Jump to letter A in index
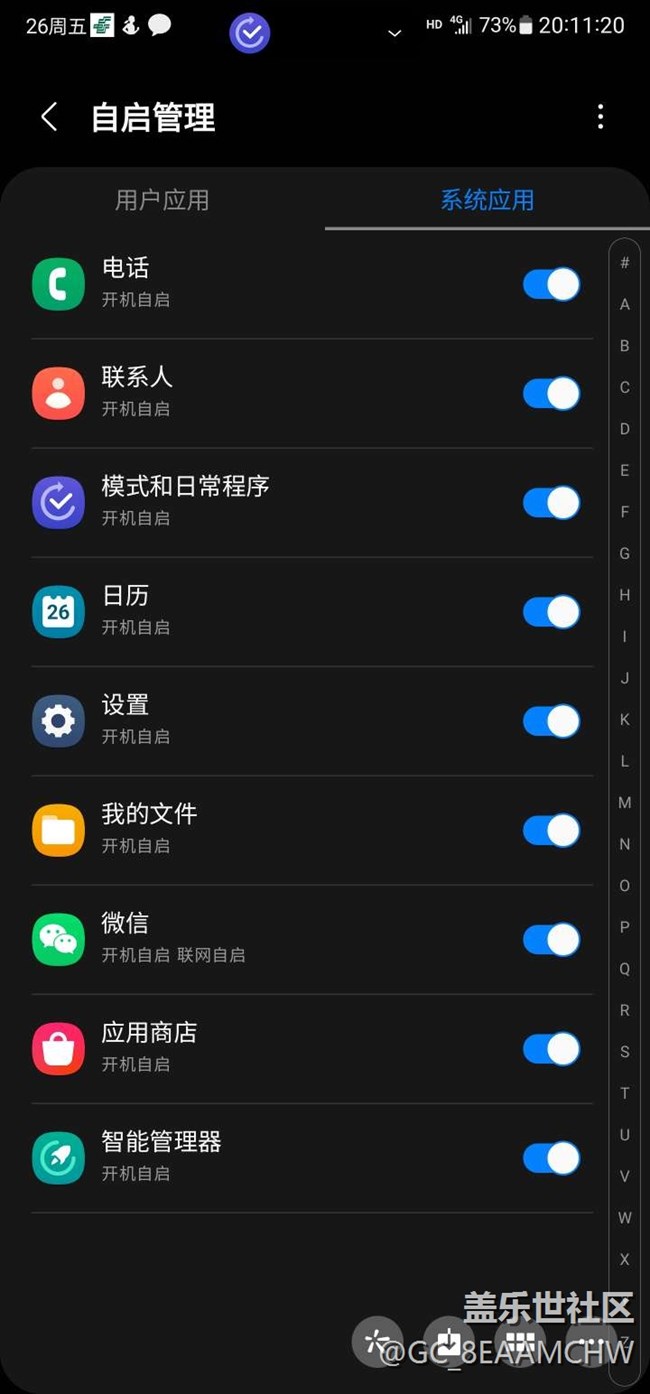 point(624,304)
